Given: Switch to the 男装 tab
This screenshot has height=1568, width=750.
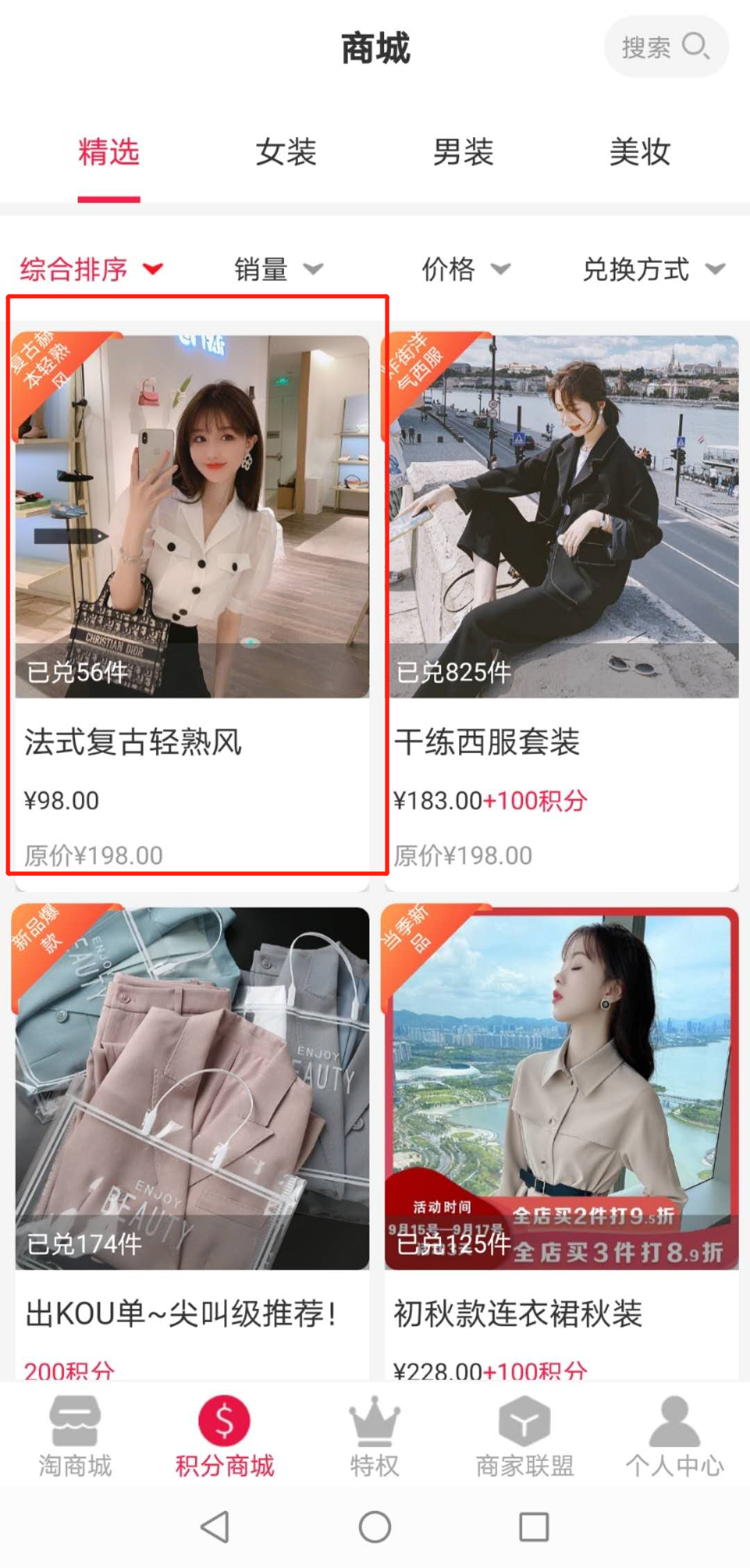Looking at the screenshot, I should click(463, 152).
